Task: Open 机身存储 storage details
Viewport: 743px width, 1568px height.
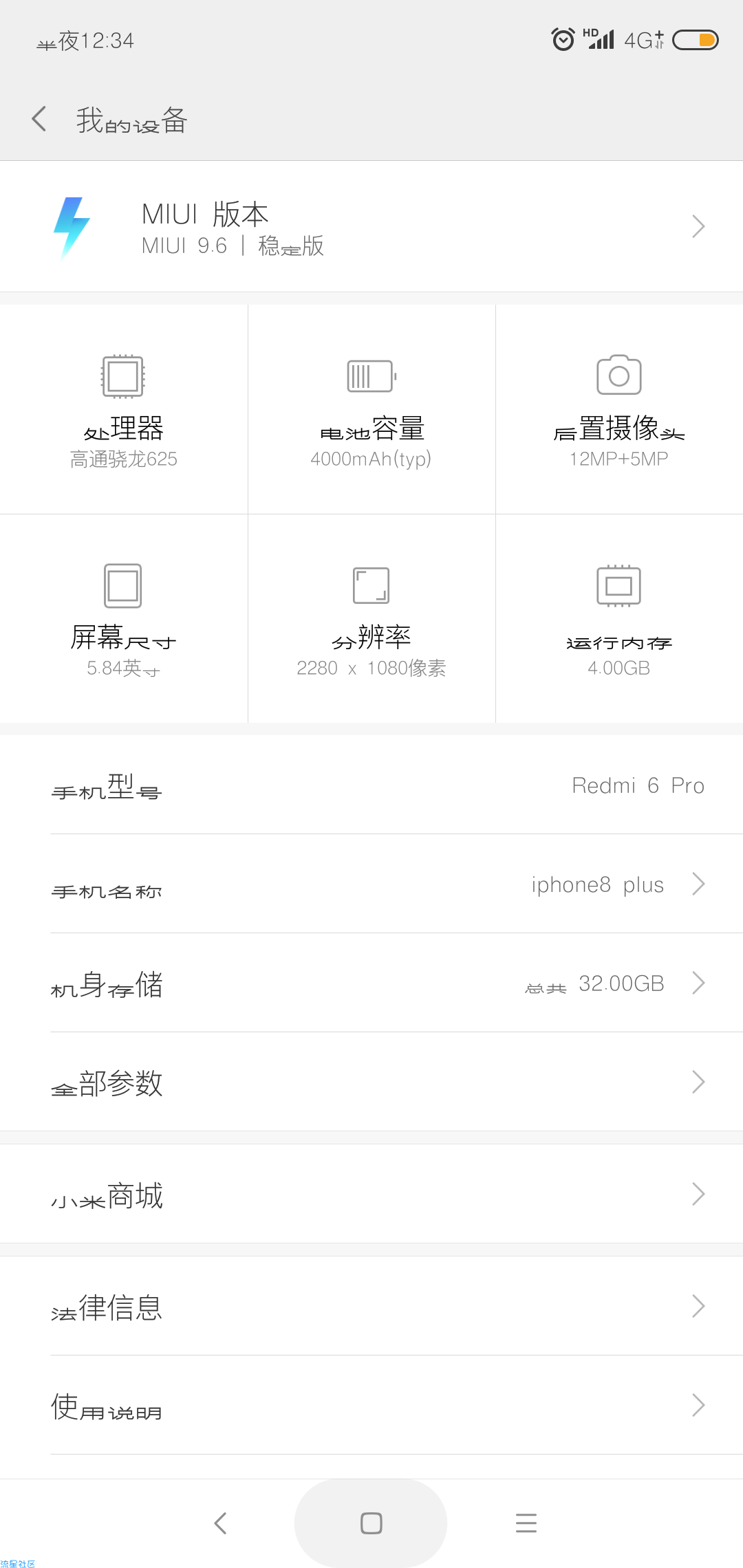Action: point(371,983)
